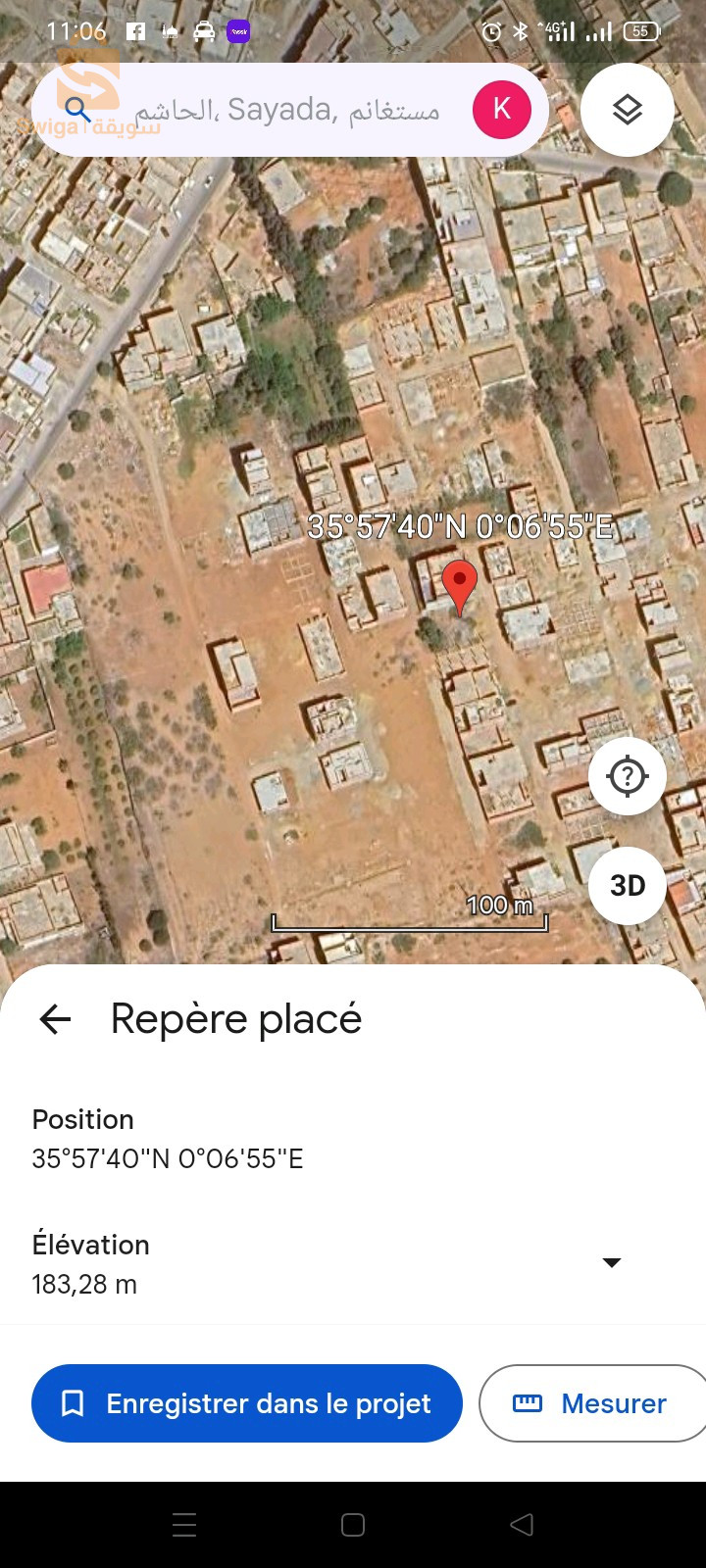
Task: Open the K account avatar
Action: coord(501,110)
